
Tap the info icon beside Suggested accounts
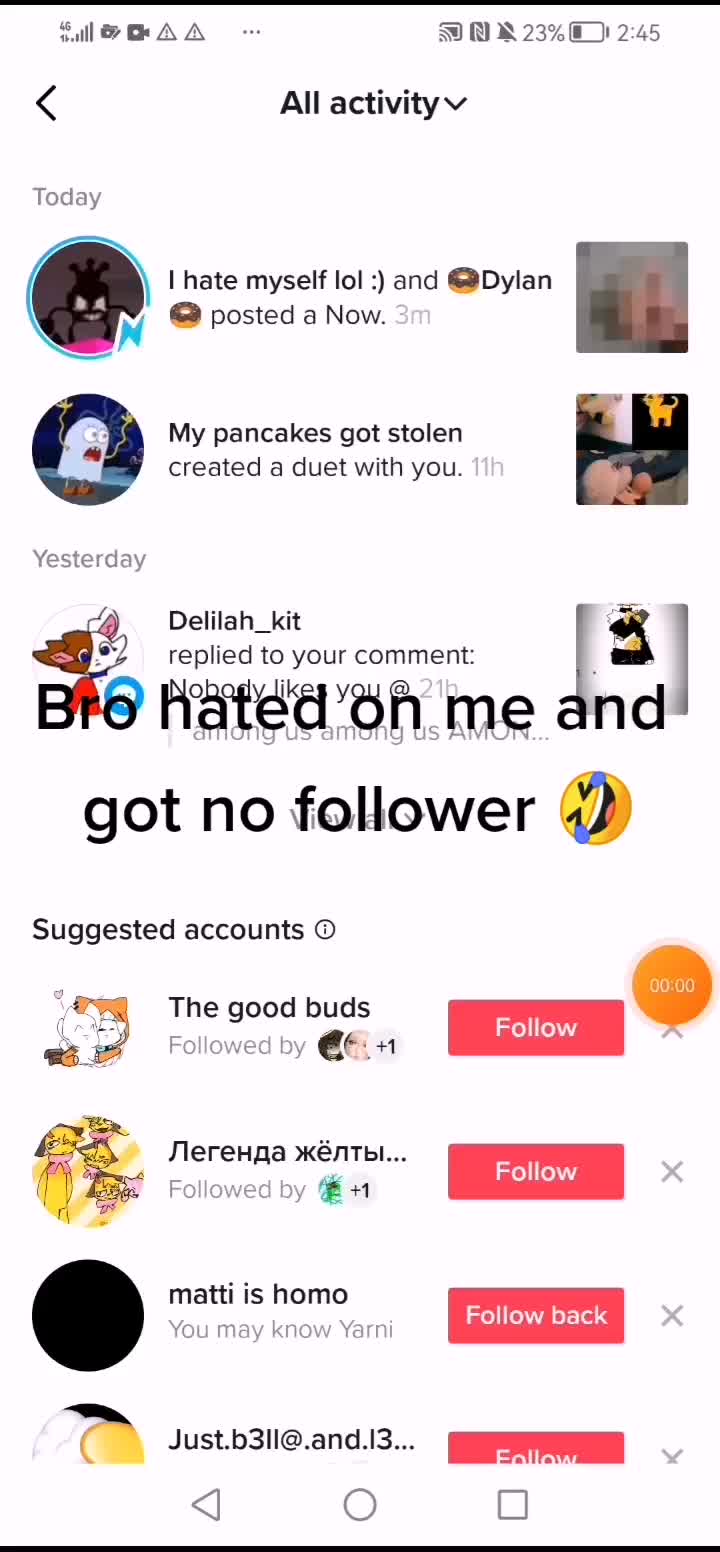point(325,929)
